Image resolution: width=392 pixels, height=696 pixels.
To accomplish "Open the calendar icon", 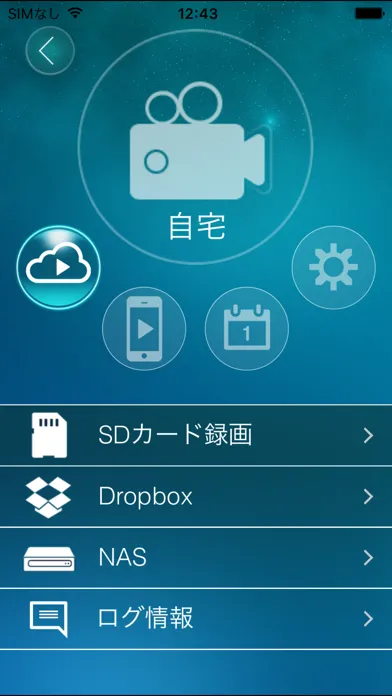I will [247, 328].
